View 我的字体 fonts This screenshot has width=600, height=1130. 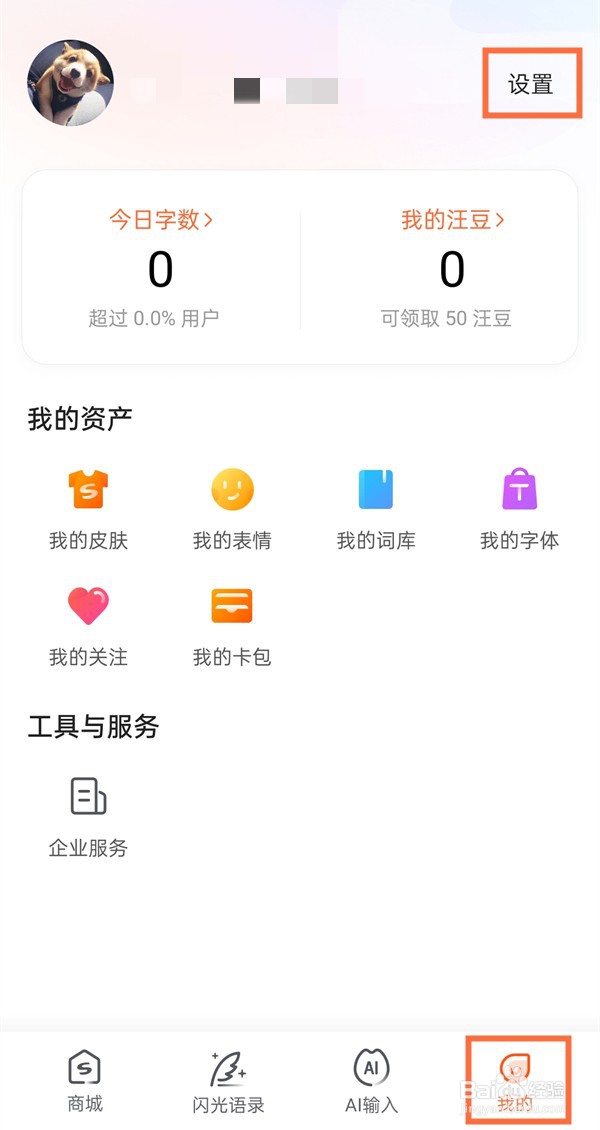pyautogui.click(x=519, y=509)
